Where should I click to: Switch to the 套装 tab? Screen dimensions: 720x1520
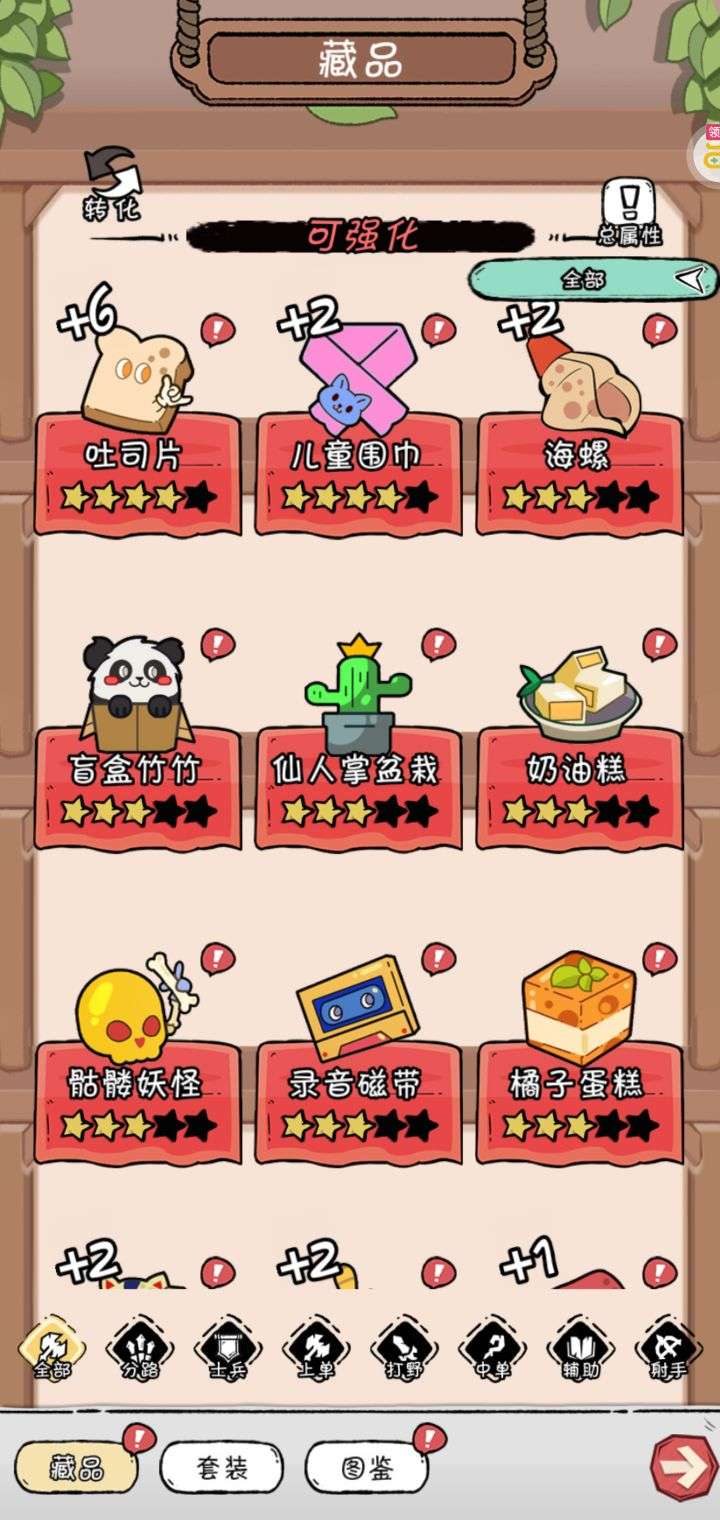click(221, 1468)
